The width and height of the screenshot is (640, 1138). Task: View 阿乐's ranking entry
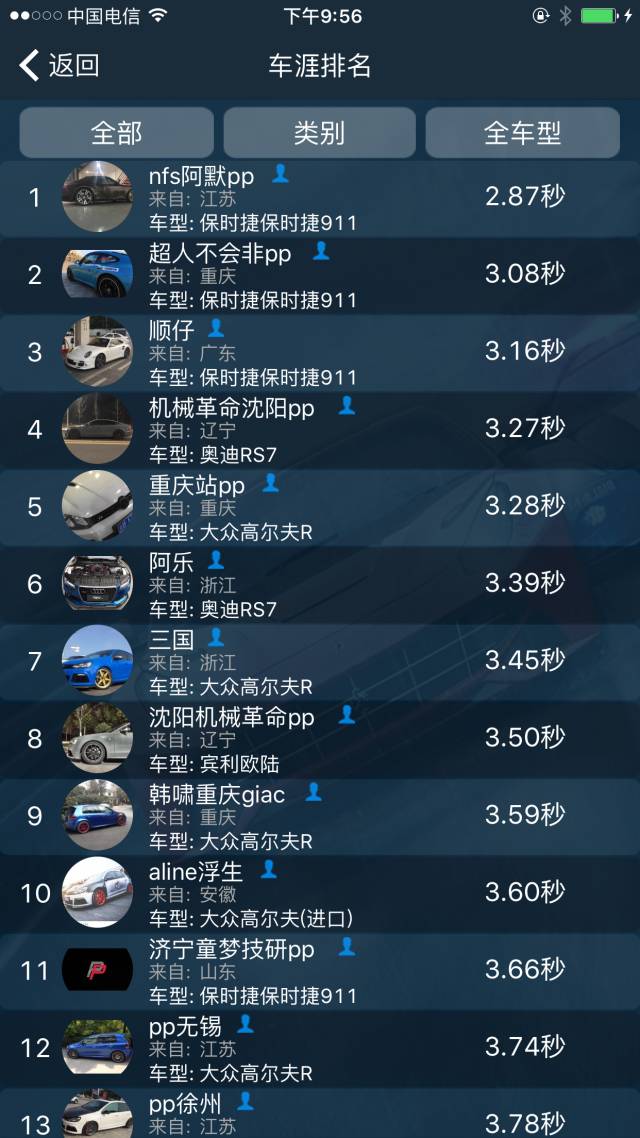coord(320,584)
